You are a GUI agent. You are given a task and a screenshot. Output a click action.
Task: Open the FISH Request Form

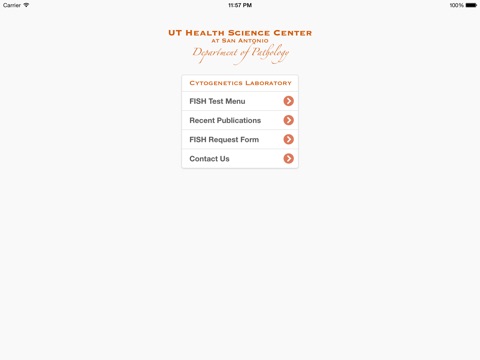240,139
